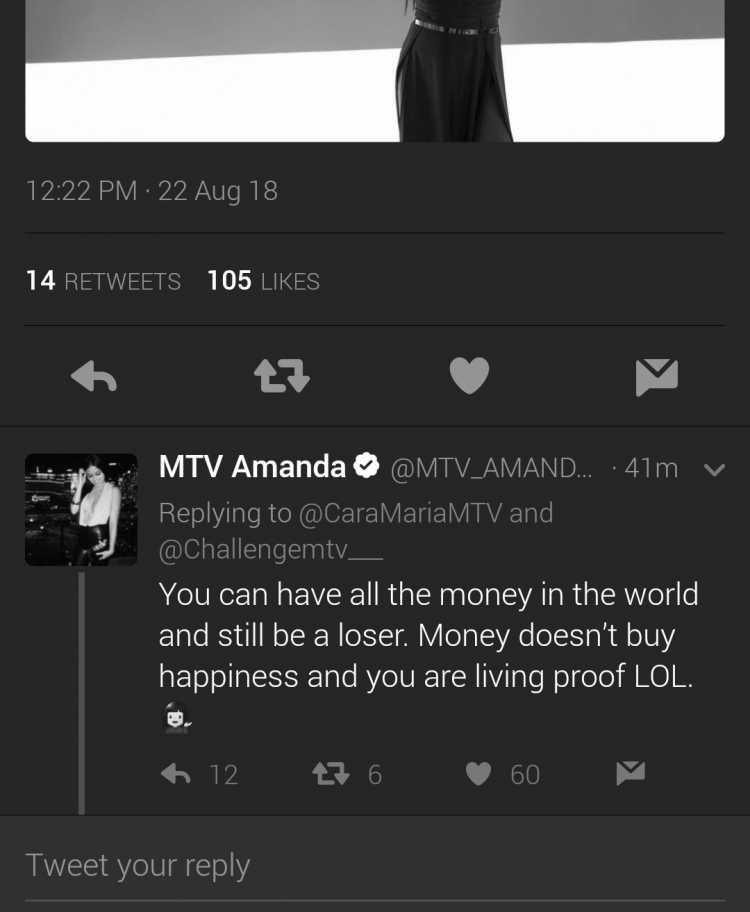
Task: Retweet MTV Amanda's reply
Action: click(x=330, y=774)
